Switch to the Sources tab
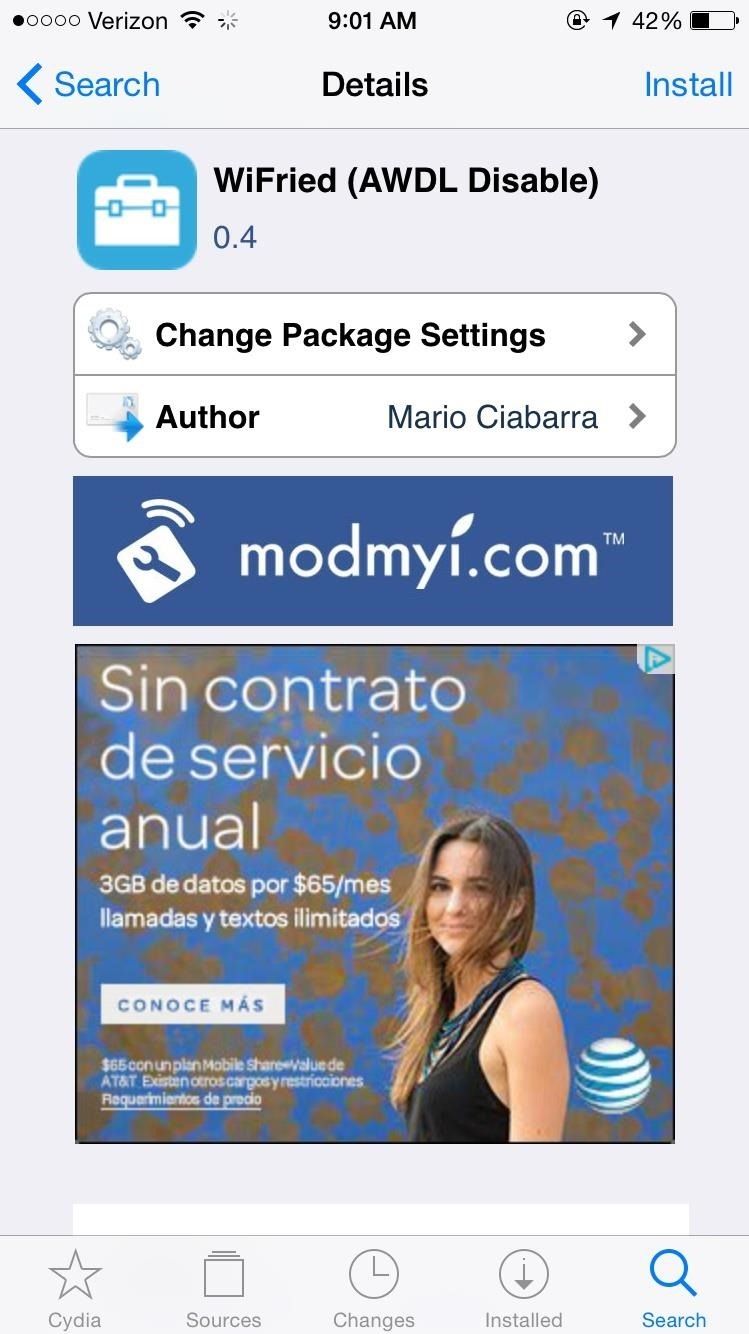 [x=224, y=1287]
